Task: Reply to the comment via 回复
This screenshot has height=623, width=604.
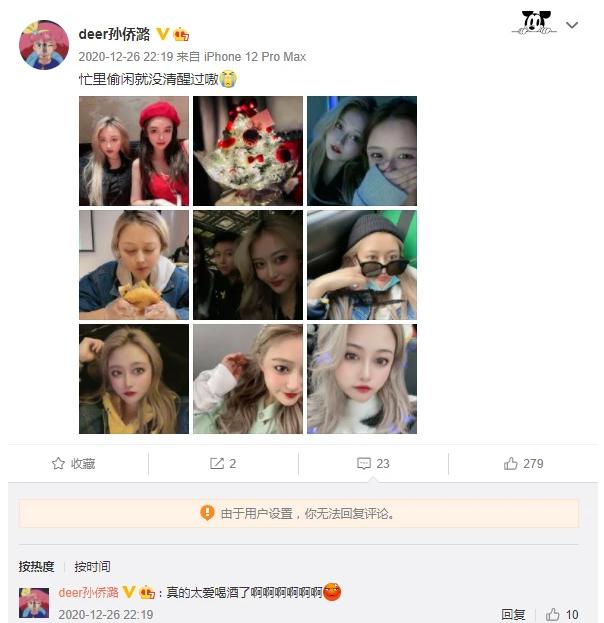Action: (513, 615)
